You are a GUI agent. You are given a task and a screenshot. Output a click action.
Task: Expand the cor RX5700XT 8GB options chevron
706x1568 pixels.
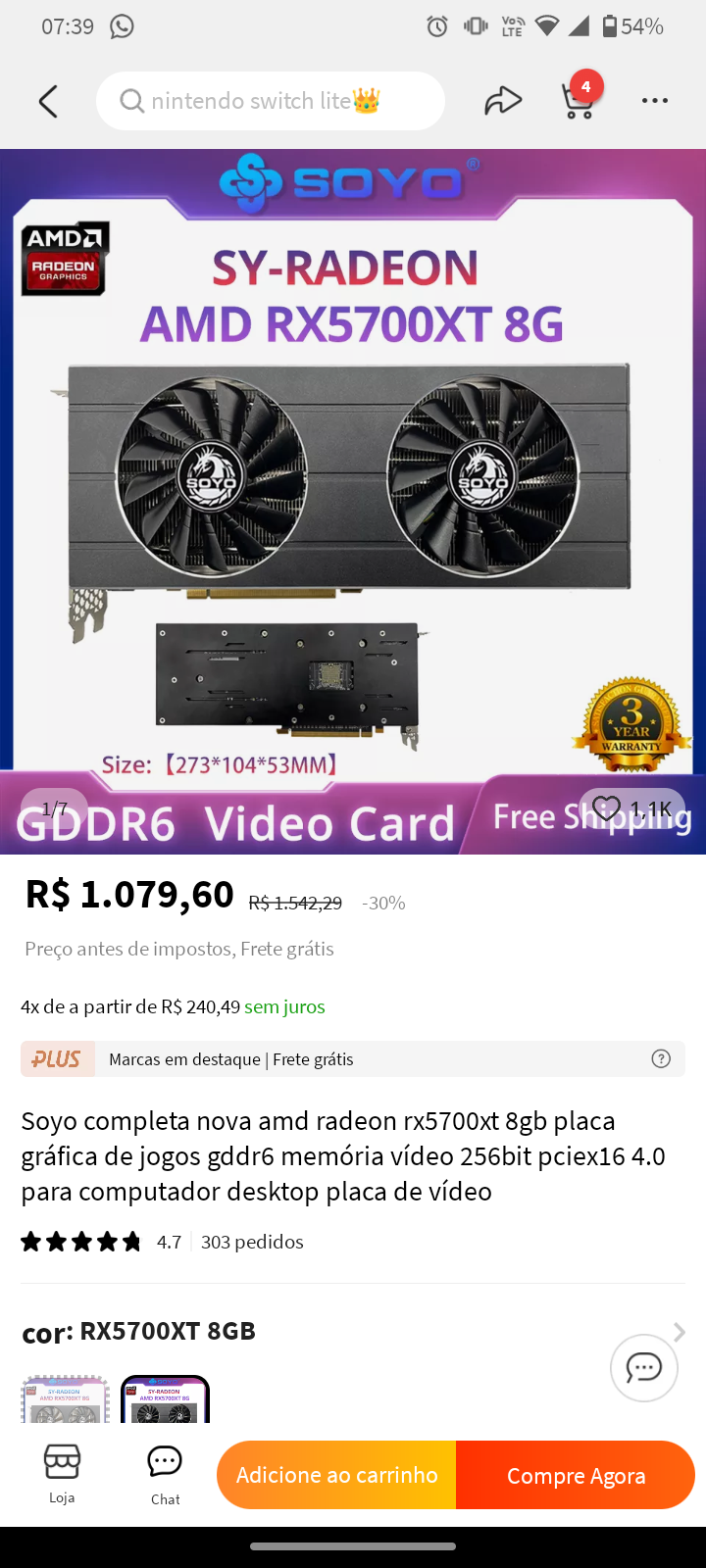tap(680, 1332)
